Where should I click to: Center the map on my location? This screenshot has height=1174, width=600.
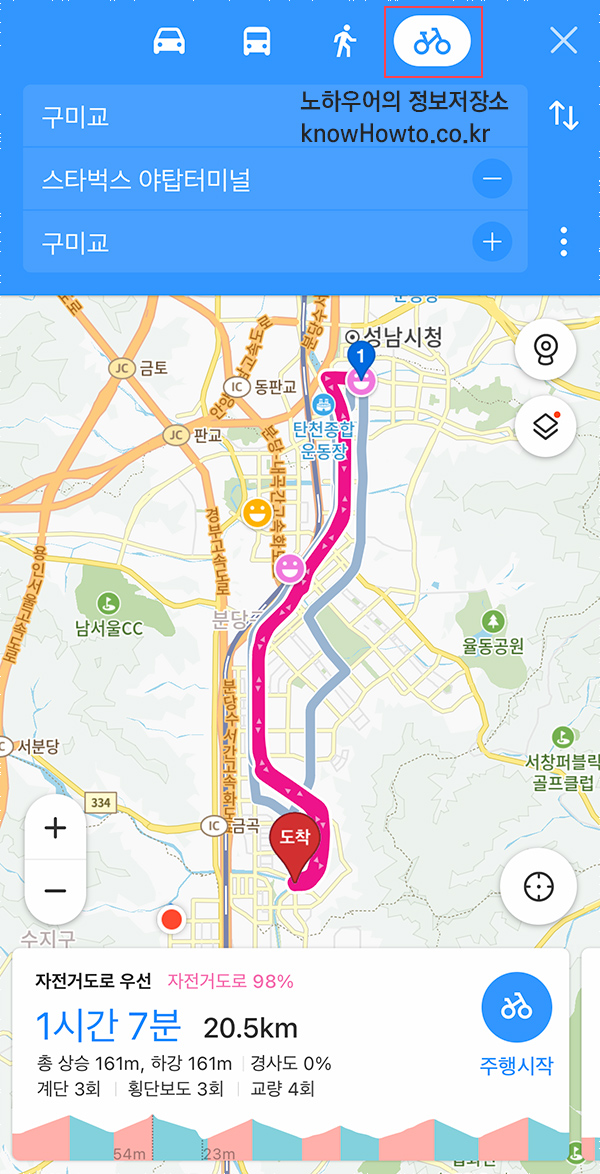click(539, 886)
